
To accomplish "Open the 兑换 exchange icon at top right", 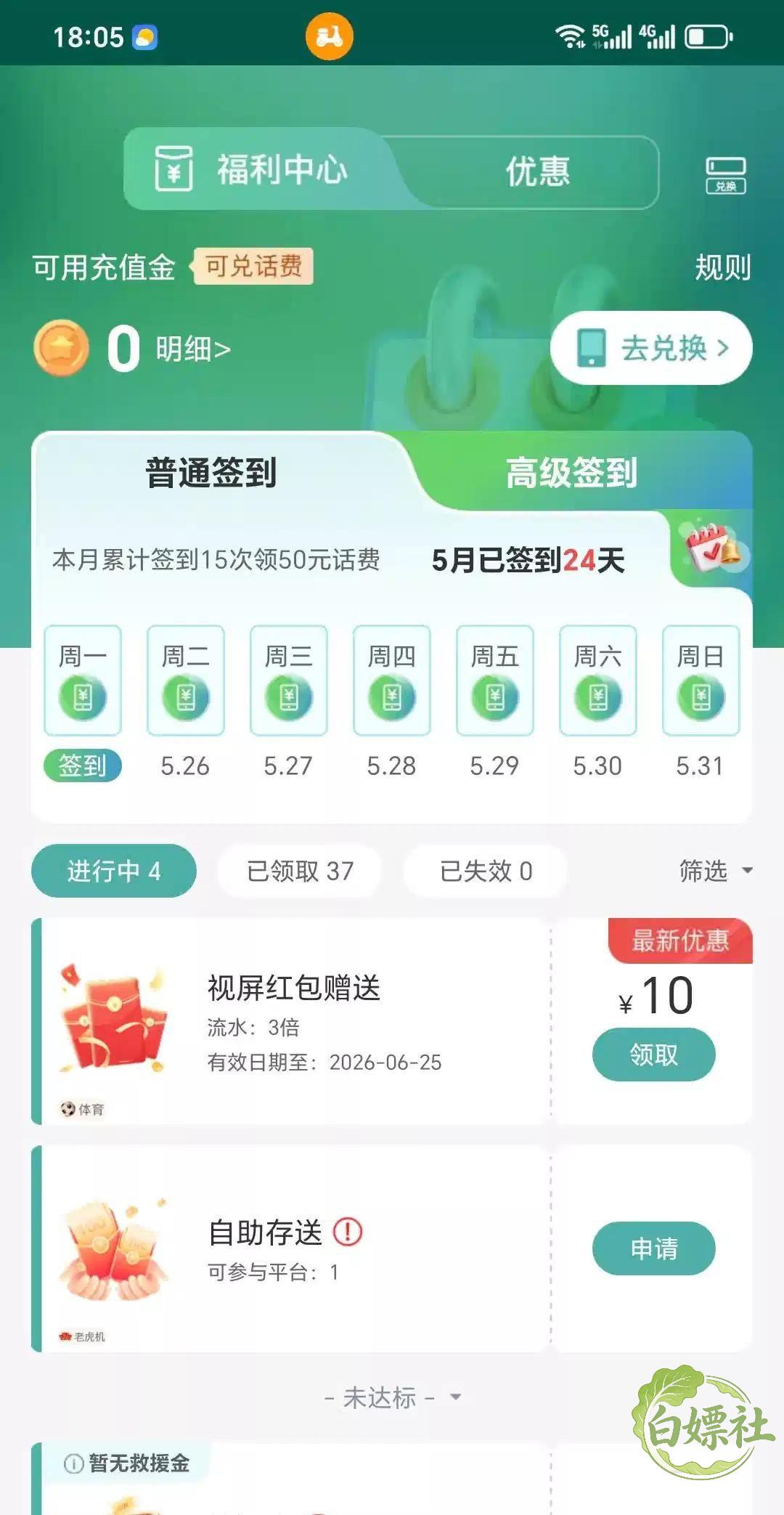I will click(725, 175).
